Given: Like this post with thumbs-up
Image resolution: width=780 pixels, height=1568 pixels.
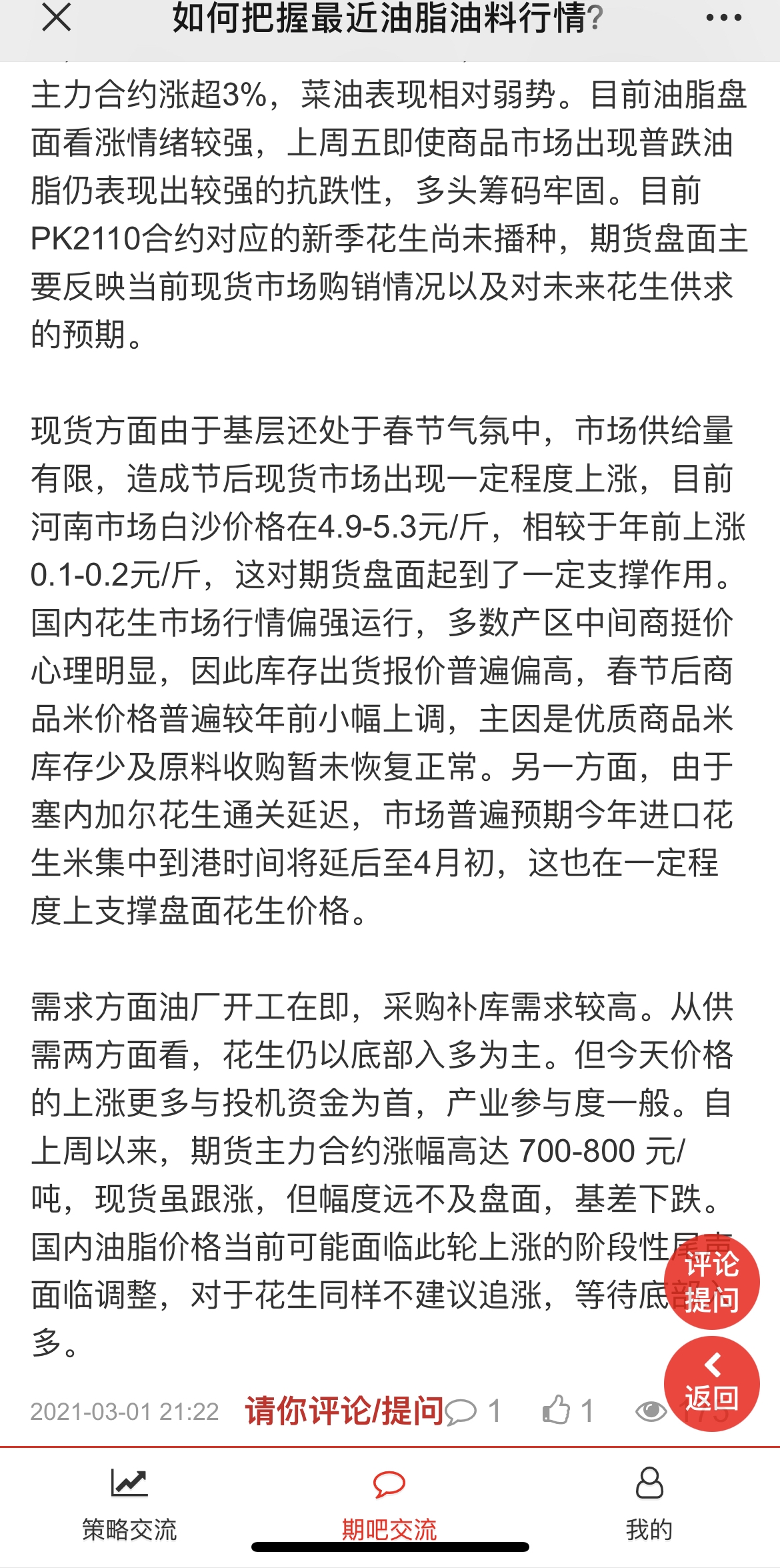Looking at the screenshot, I should [556, 1410].
